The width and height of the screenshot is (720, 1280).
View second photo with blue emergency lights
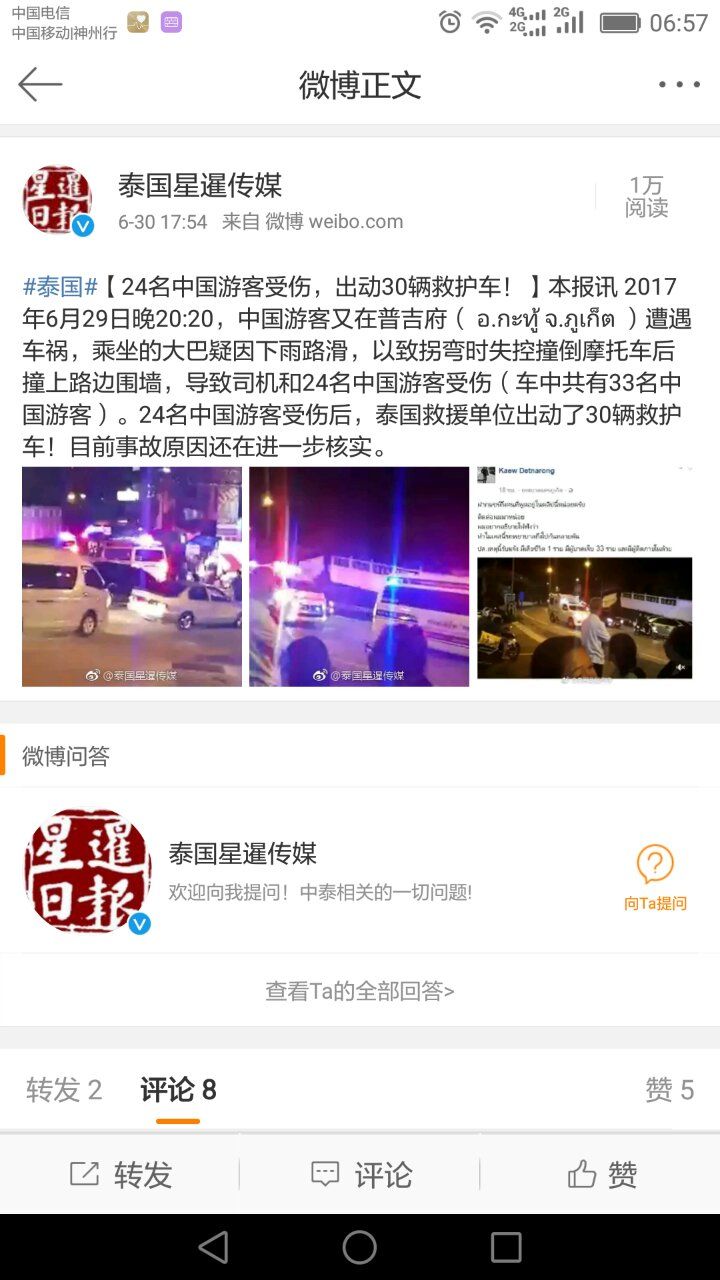(x=359, y=576)
